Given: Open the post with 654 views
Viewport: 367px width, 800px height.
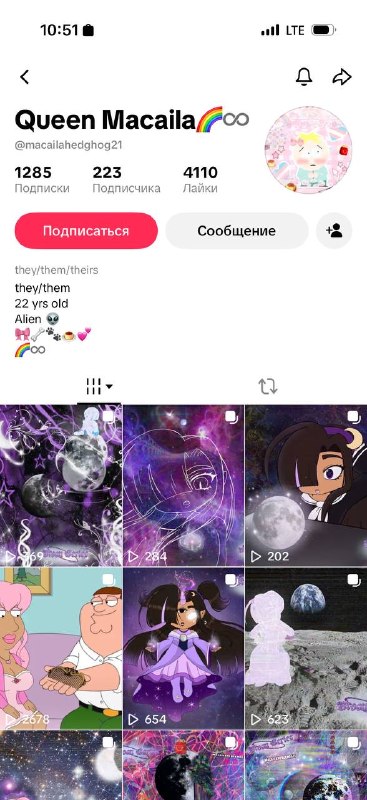Looking at the screenshot, I should [x=184, y=648].
